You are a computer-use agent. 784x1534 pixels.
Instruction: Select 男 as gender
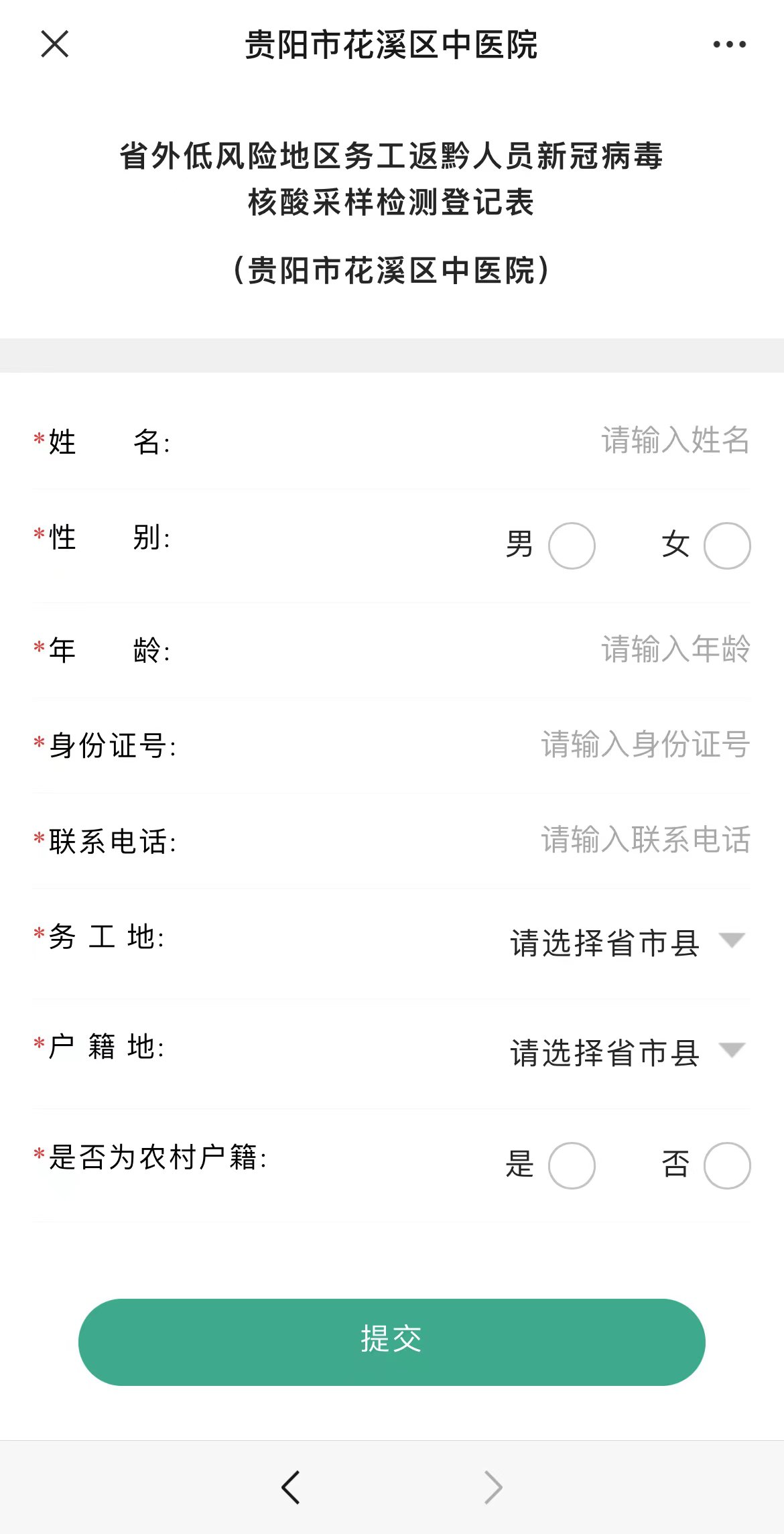click(571, 546)
